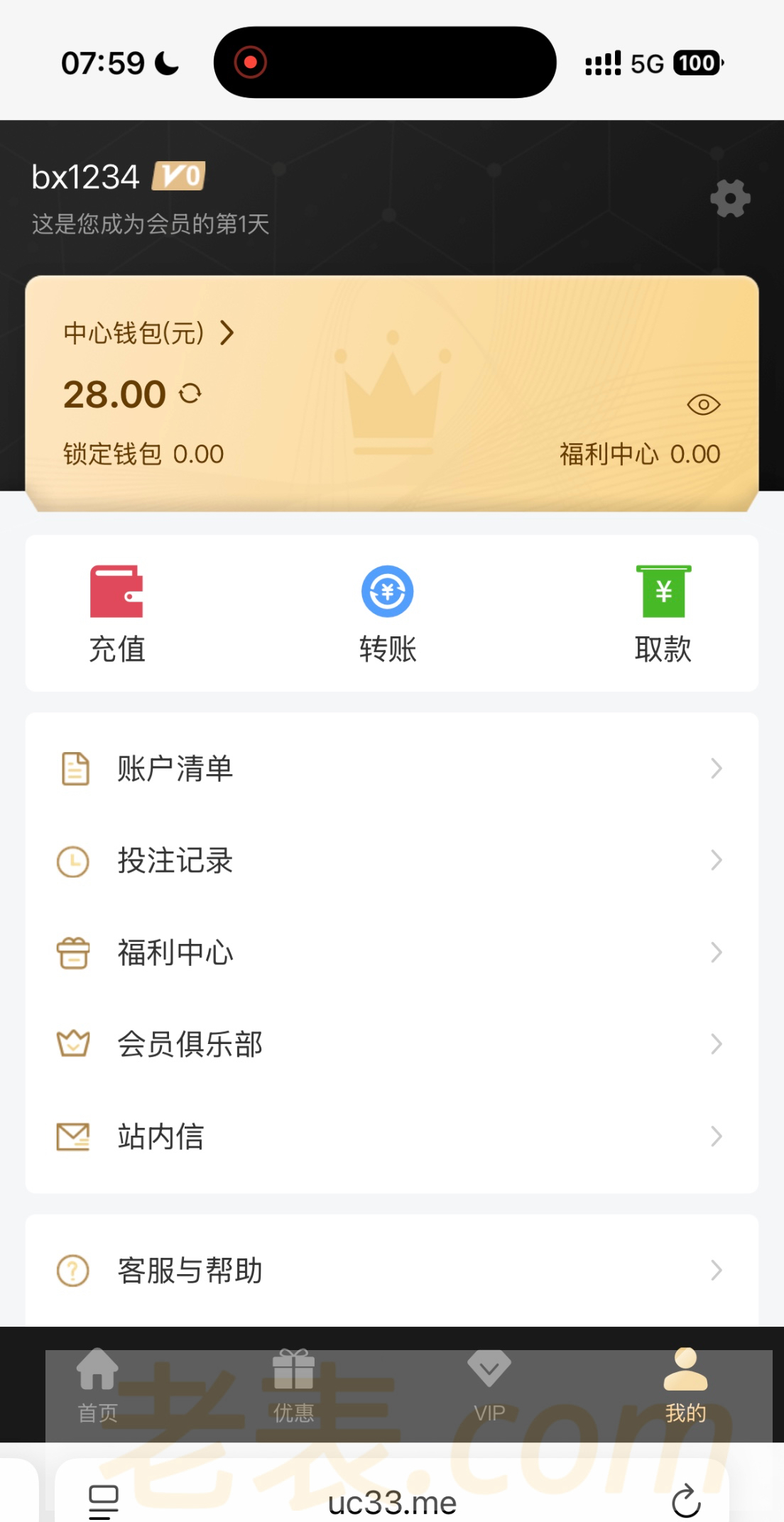The image size is (784, 1522).
Task: Open 中心钱包 wallet details
Action: [148, 332]
